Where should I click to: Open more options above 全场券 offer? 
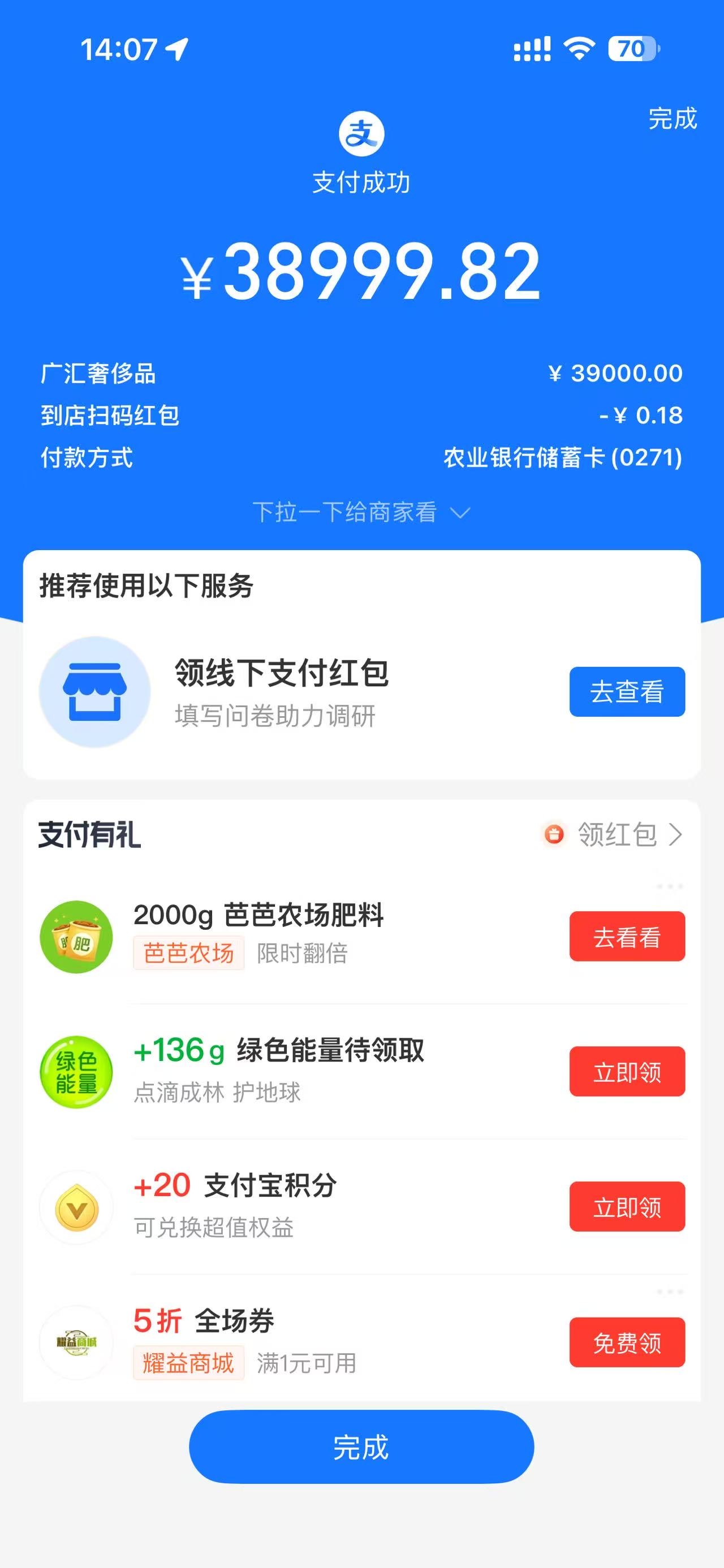669,1292
